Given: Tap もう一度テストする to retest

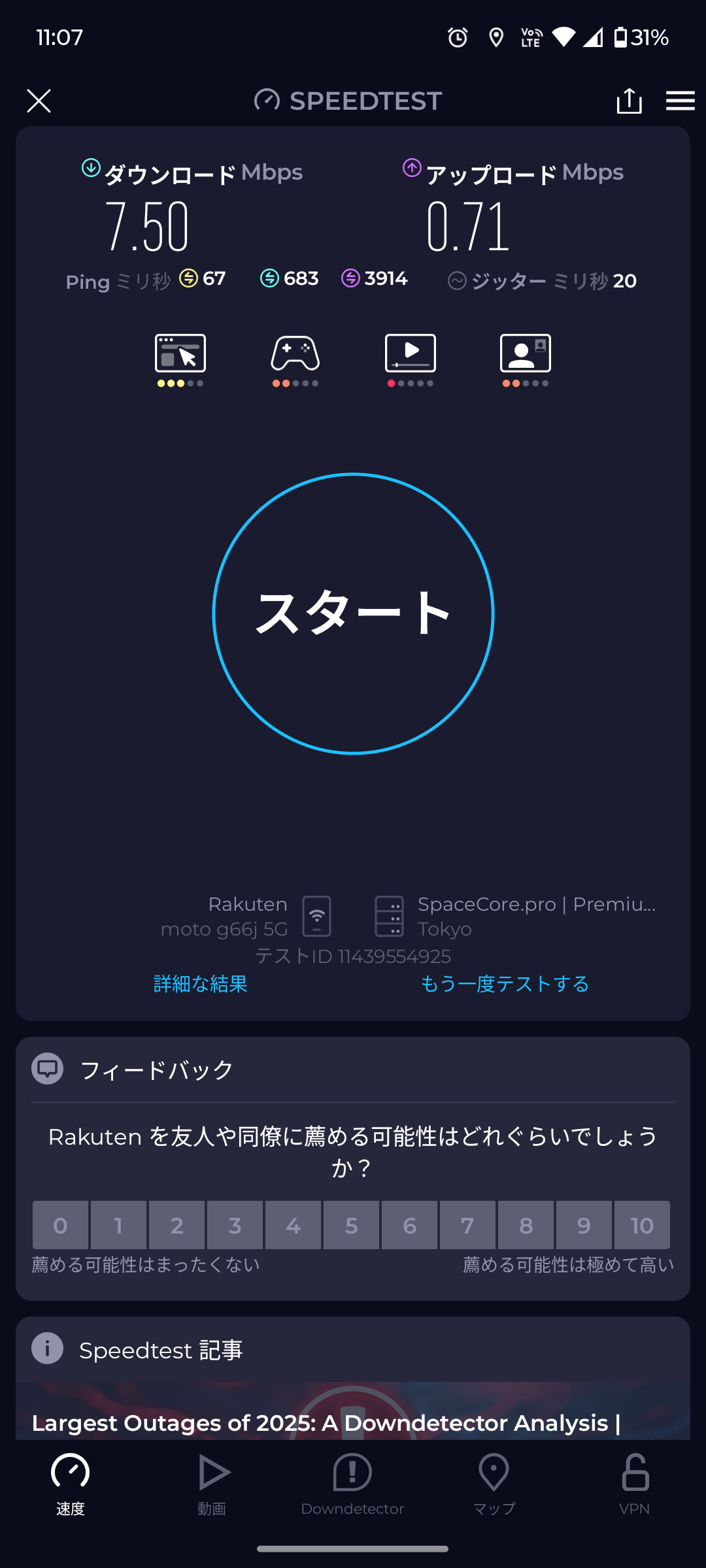Looking at the screenshot, I should [505, 983].
